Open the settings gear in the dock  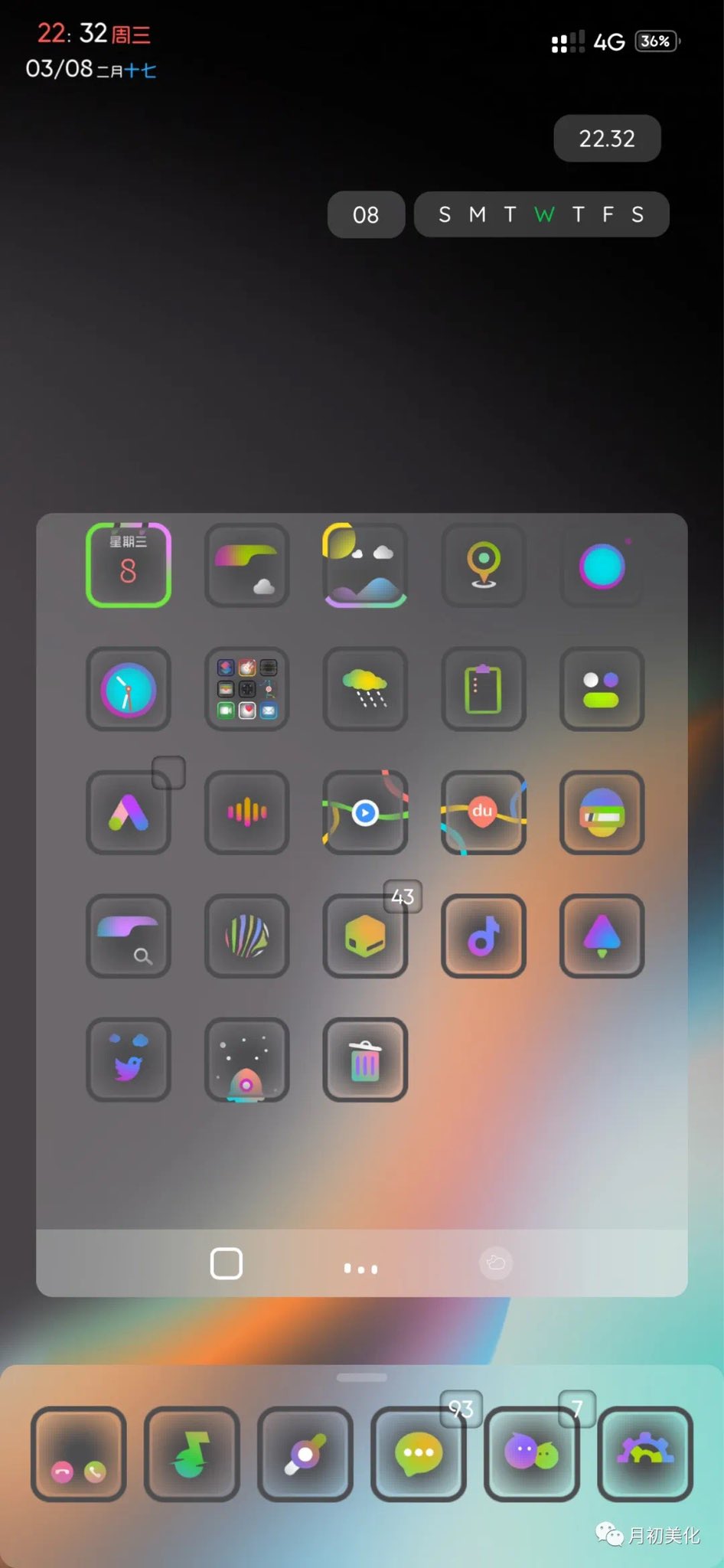tap(645, 1454)
